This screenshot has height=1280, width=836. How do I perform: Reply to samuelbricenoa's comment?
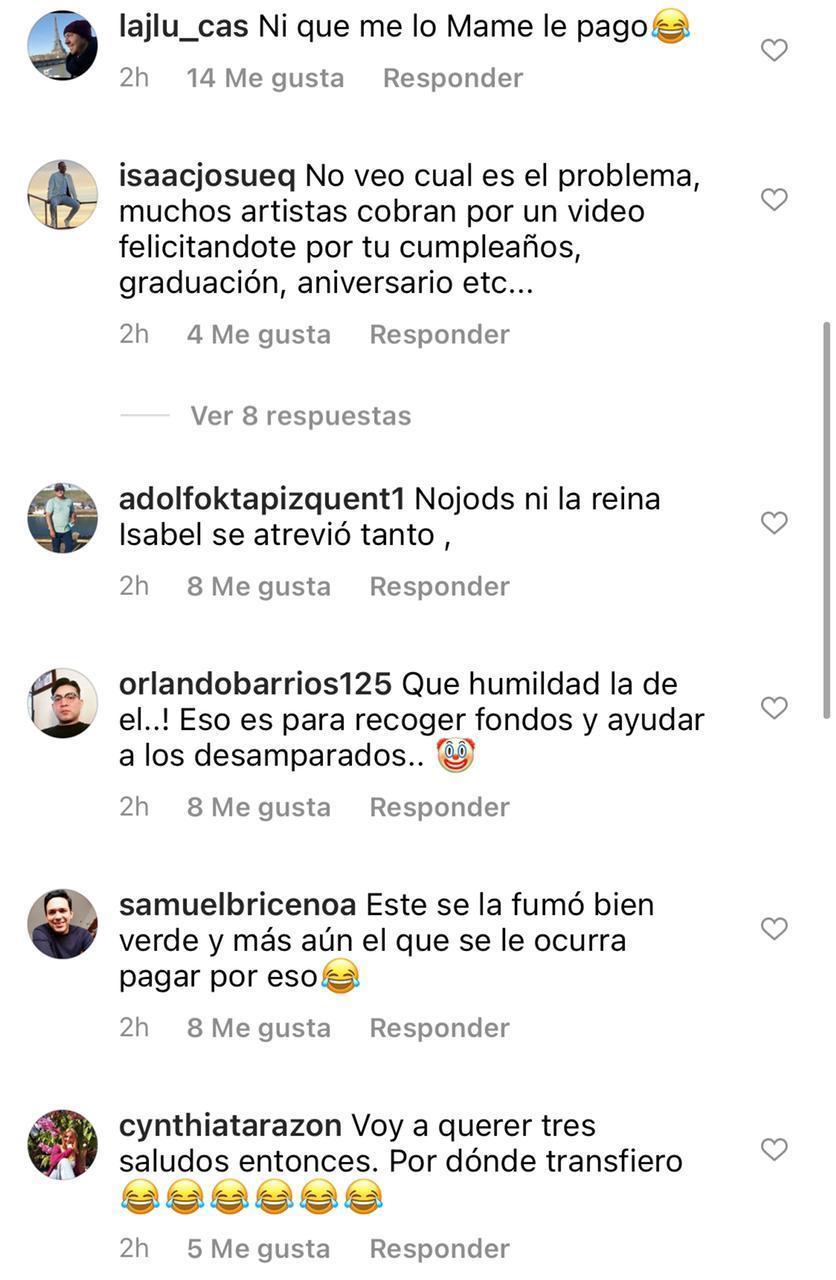pos(439,1028)
